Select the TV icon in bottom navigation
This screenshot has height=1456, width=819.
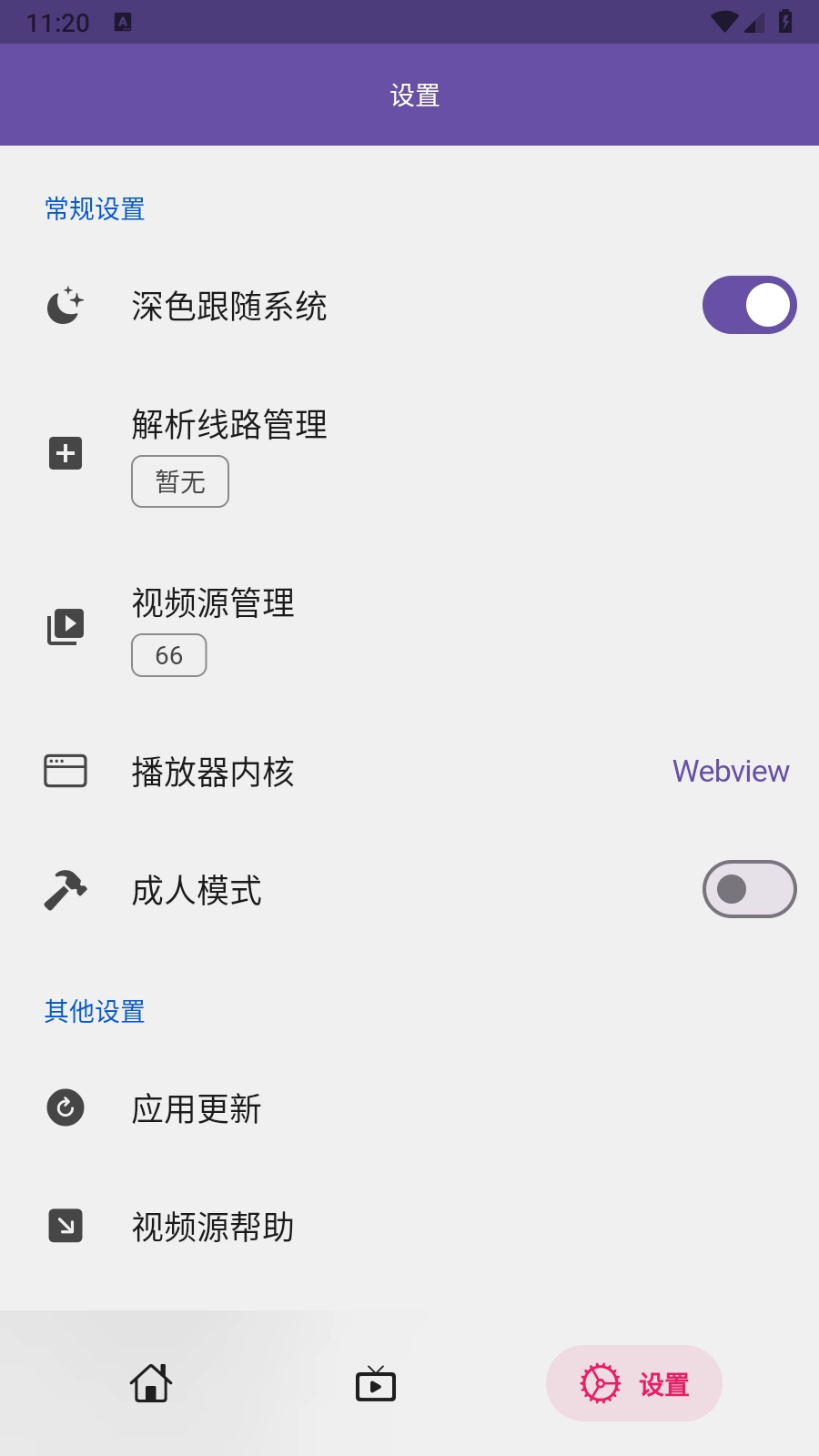click(x=376, y=1382)
